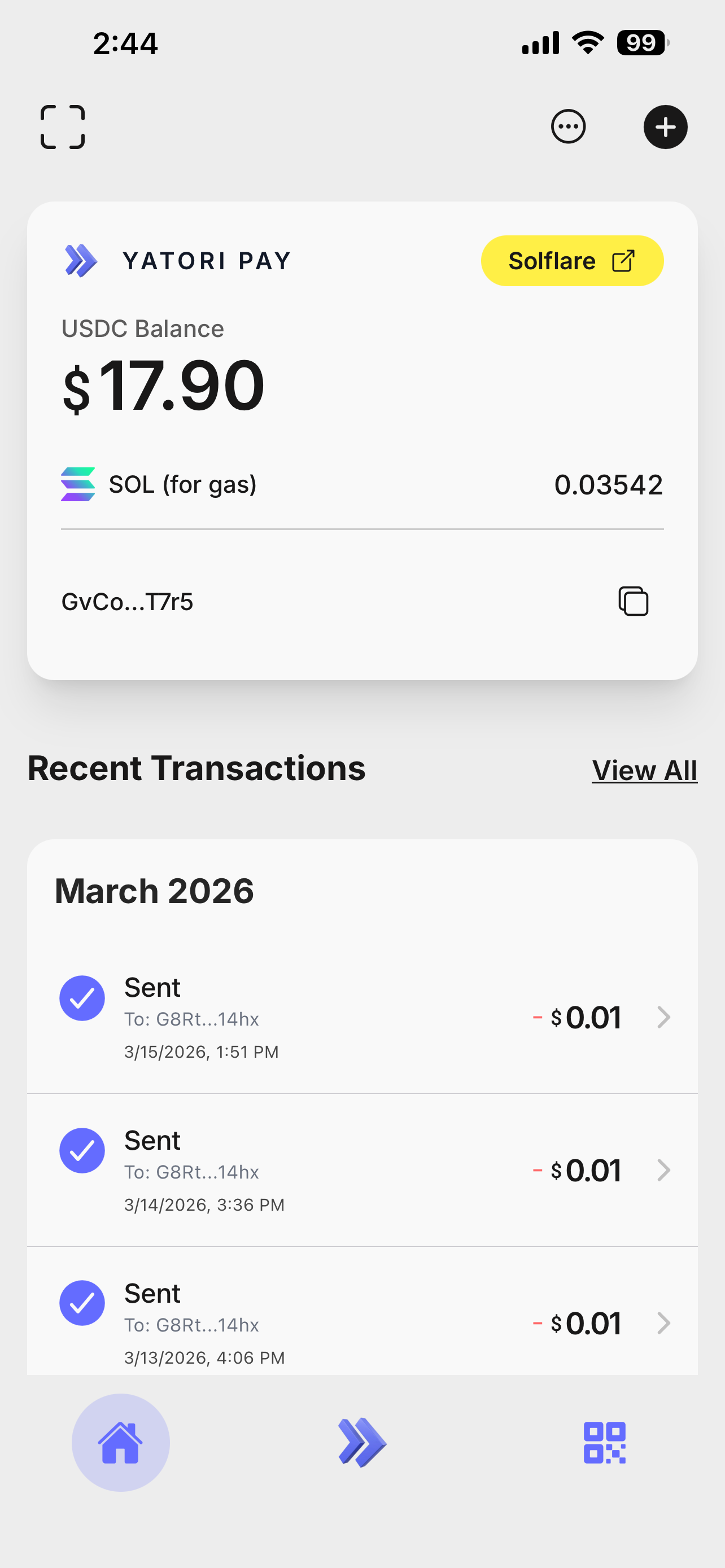Expand the March 15 sent transaction details
This screenshot has height=1568, width=725.
point(663,1017)
